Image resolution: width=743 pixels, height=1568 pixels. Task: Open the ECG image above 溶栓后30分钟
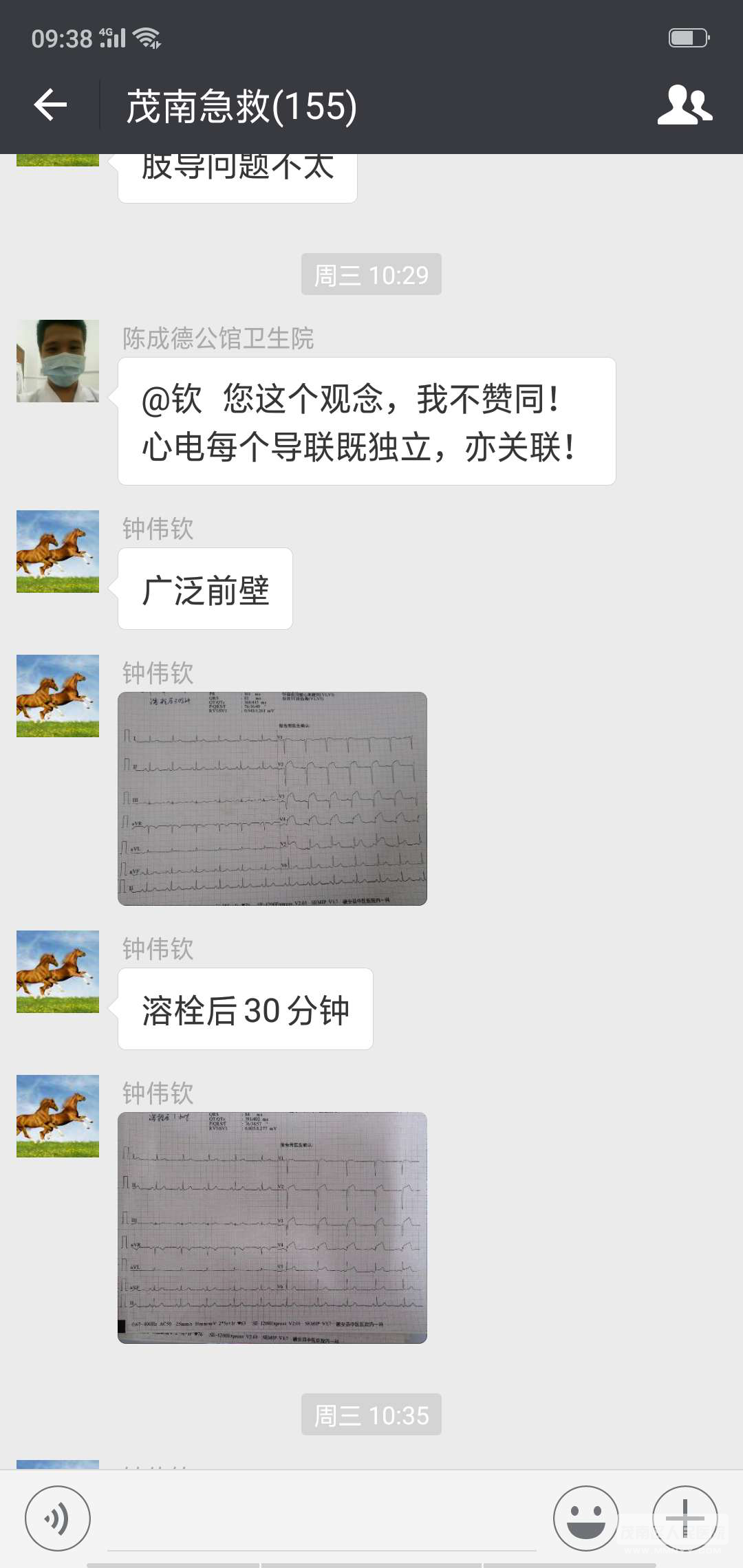point(272,798)
